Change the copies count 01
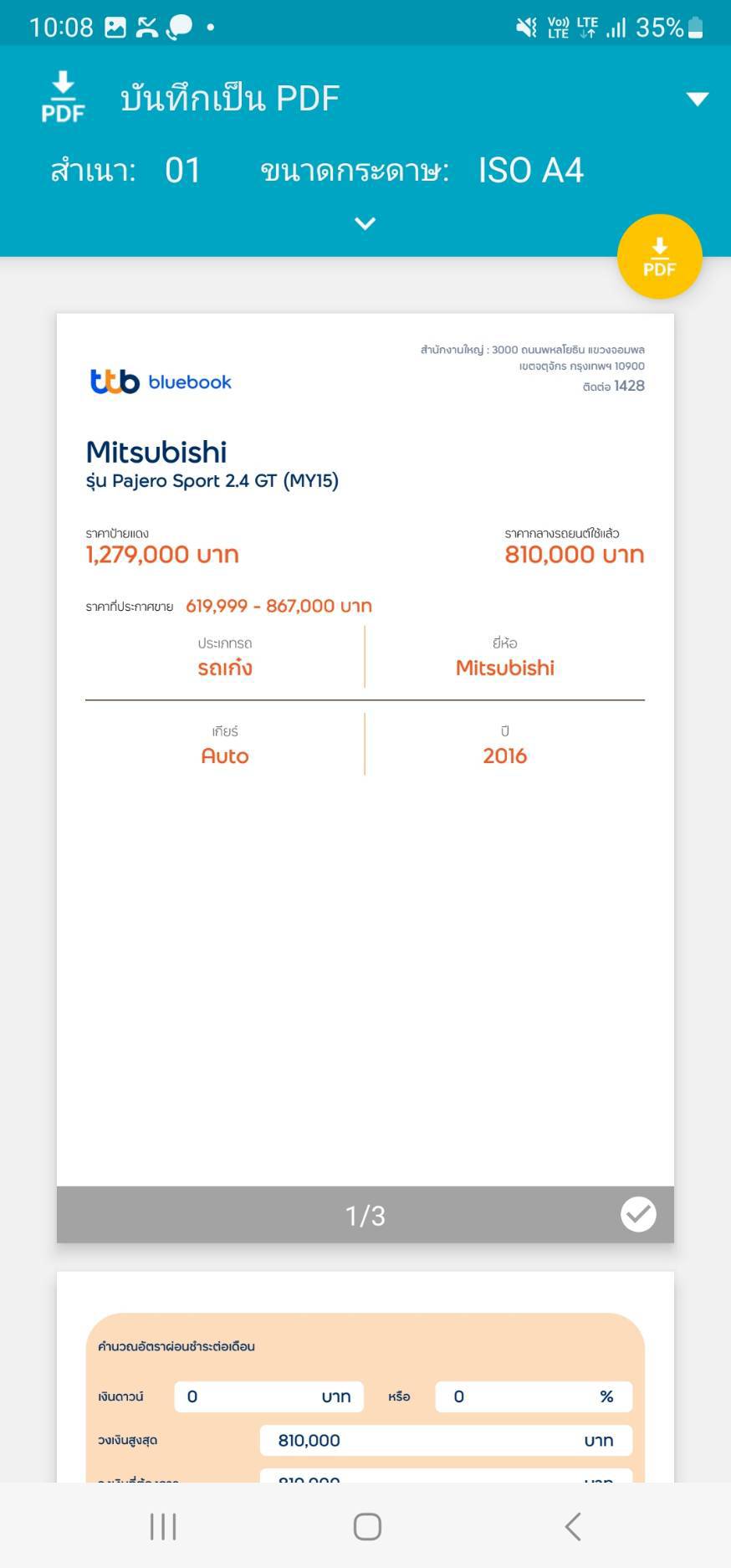This screenshot has width=731, height=1568. coord(182,171)
